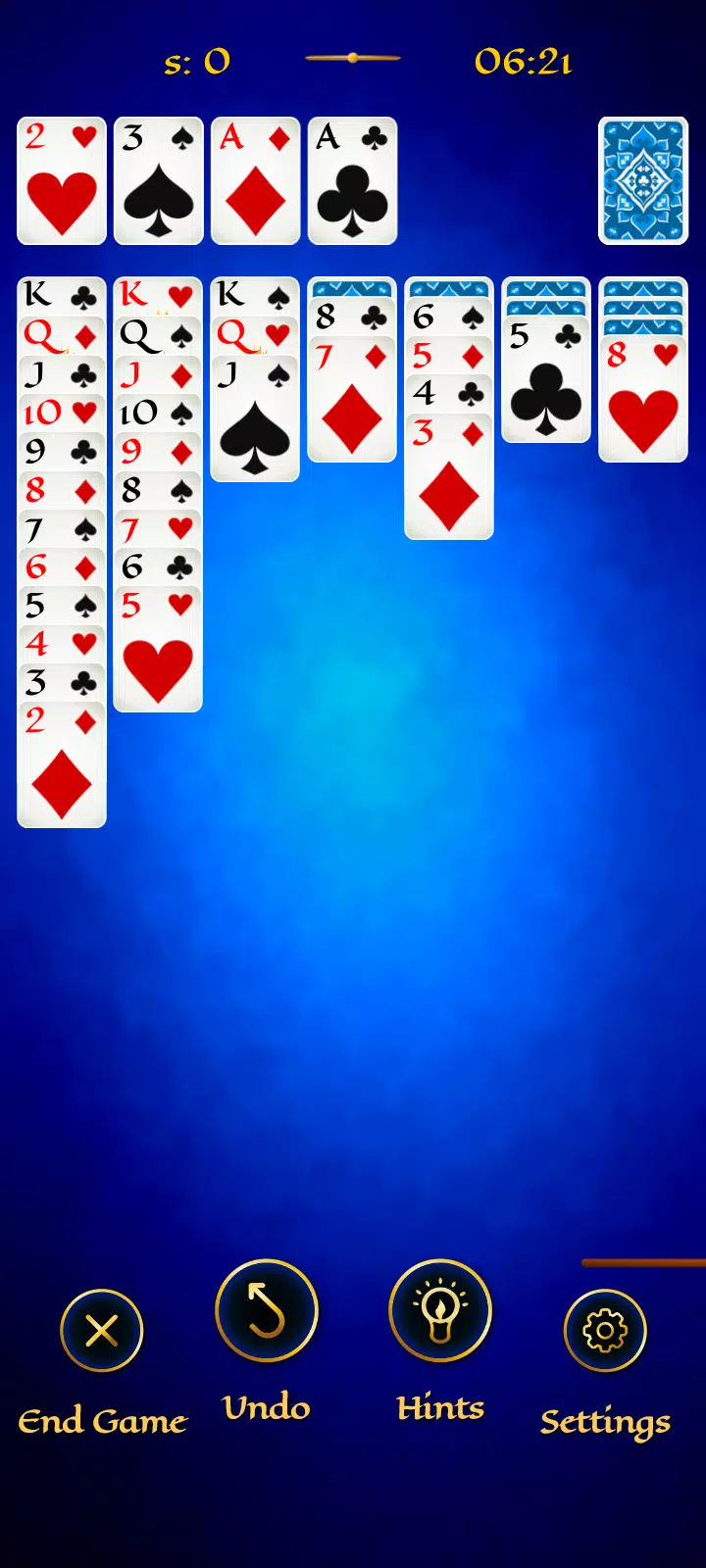Tap the 3 of spades foundation pile
The width and height of the screenshot is (706, 1568).
click(x=159, y=180)
